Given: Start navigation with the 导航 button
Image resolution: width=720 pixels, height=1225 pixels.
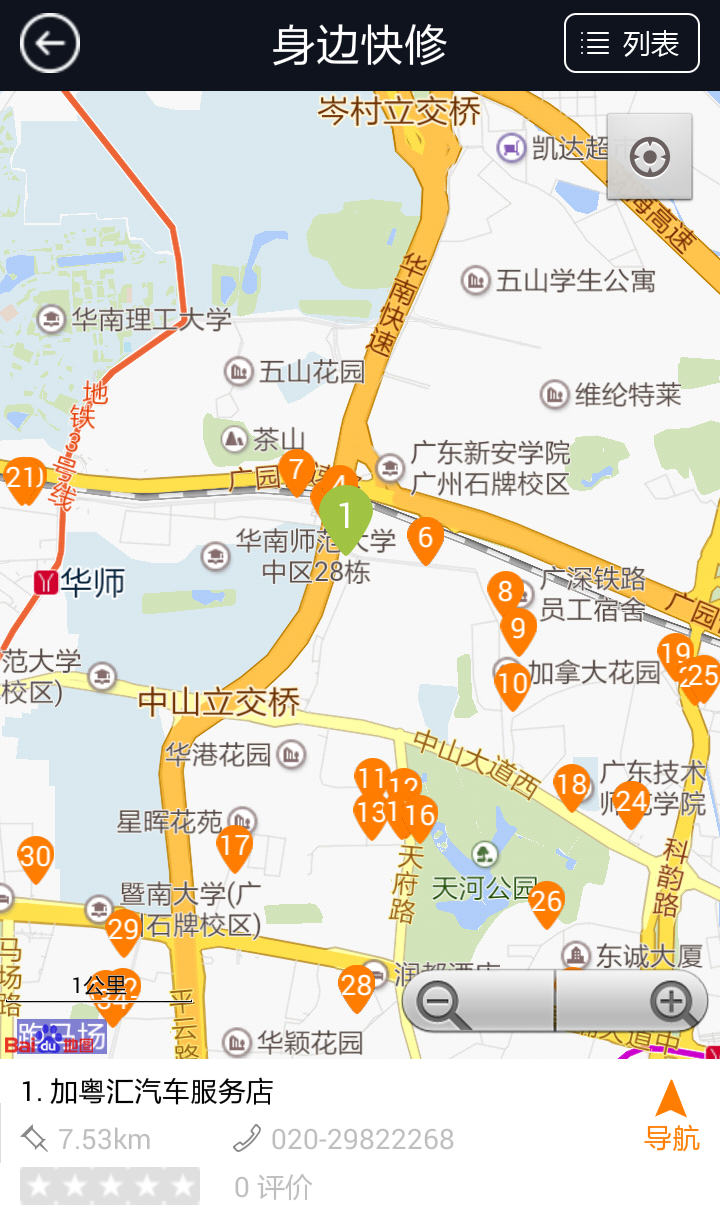Looking at the screenshot, I should (673, 1118).
